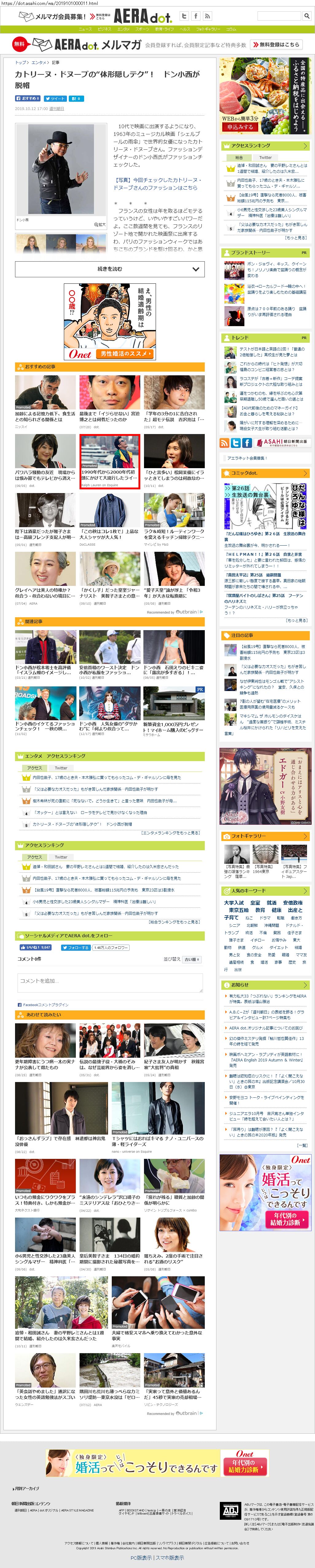Tap the 無料登録はこちら button
Image resolution: width=315 pixels, height=1568 pixels.
277,45
